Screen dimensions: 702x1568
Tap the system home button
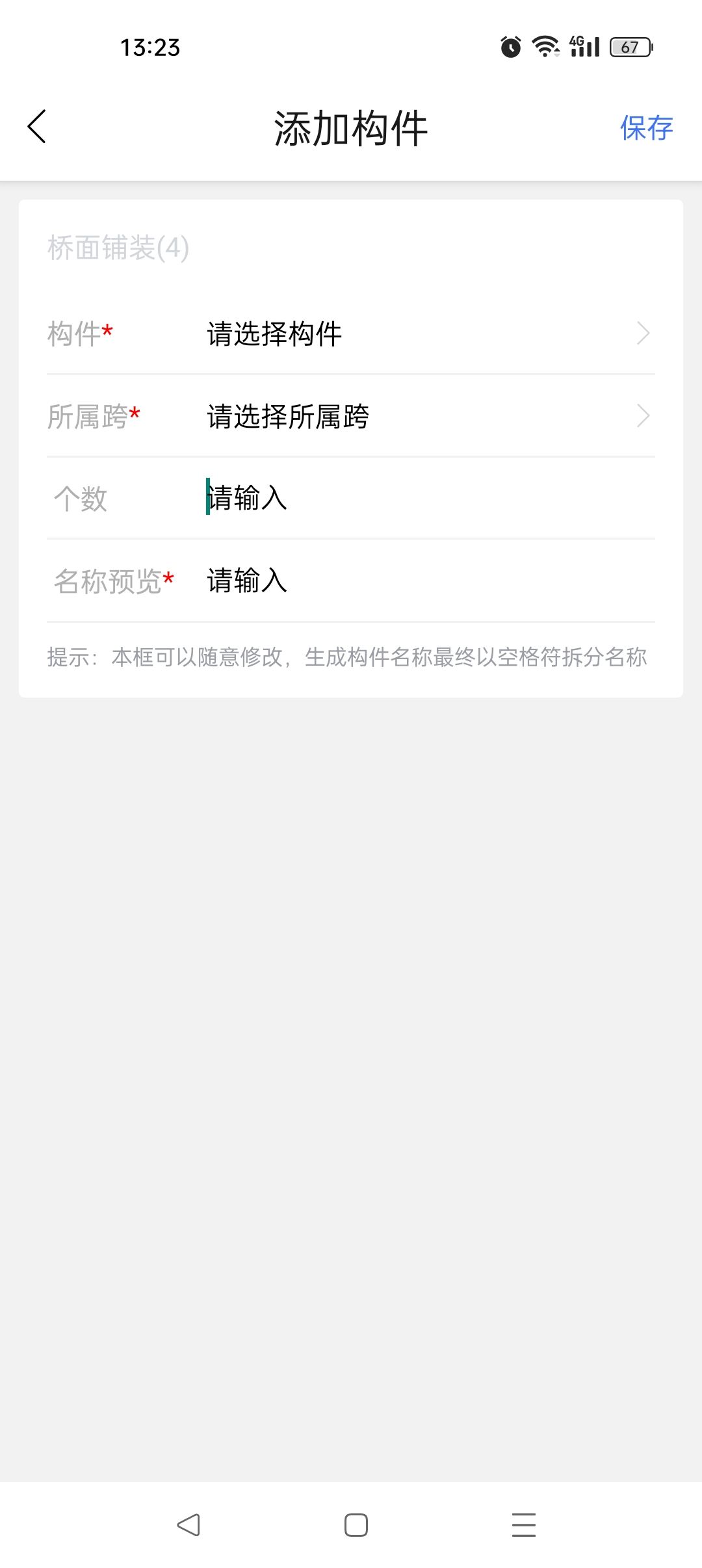coord(356,1525)
